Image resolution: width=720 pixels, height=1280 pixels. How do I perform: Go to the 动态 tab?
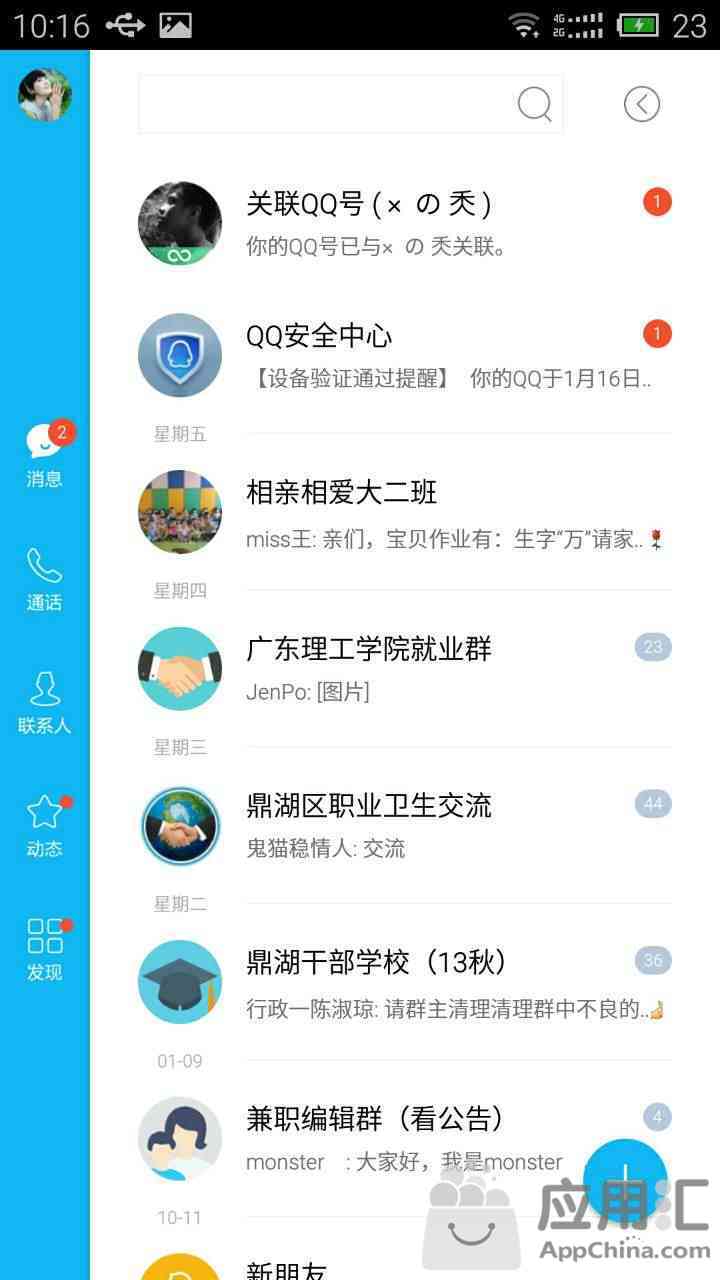45,826
